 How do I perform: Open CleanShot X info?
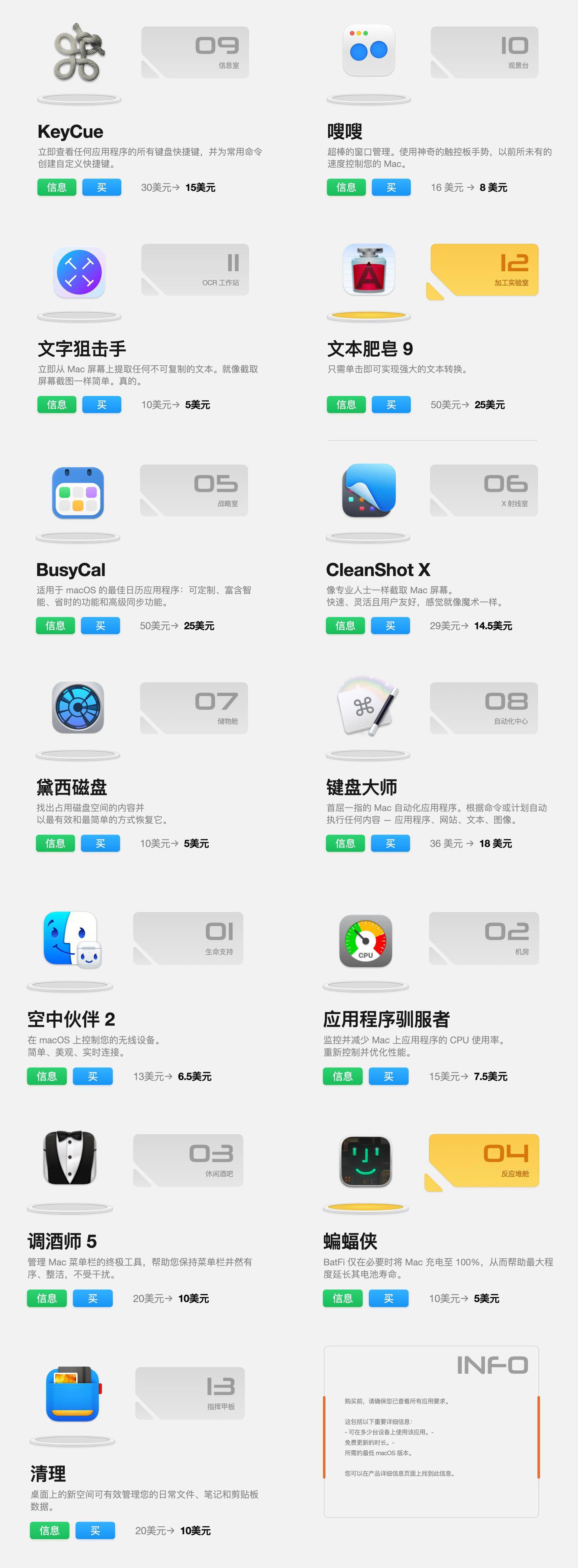[345, 626]
